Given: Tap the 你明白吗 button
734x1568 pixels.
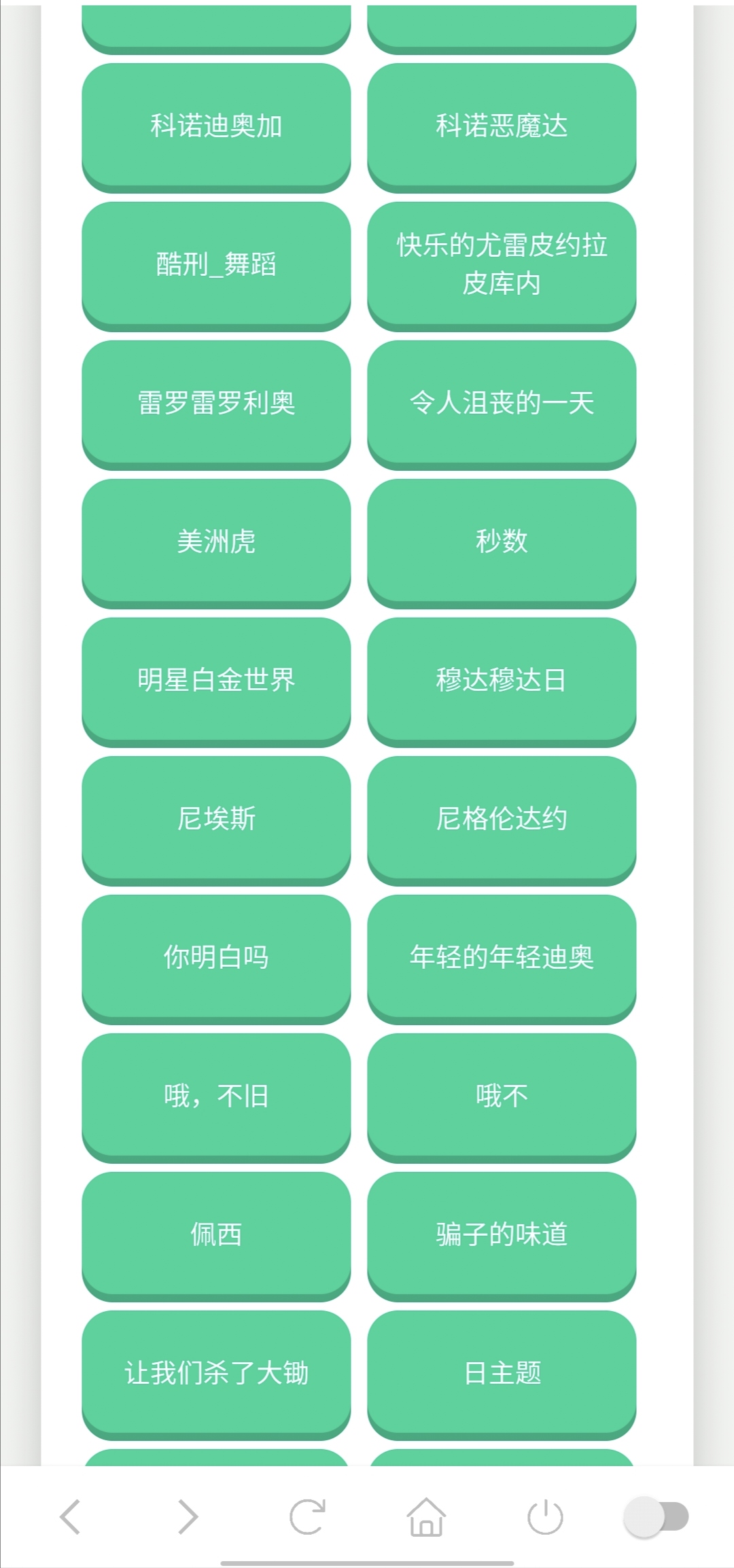Looking at the screenshot, I should 216,957.
